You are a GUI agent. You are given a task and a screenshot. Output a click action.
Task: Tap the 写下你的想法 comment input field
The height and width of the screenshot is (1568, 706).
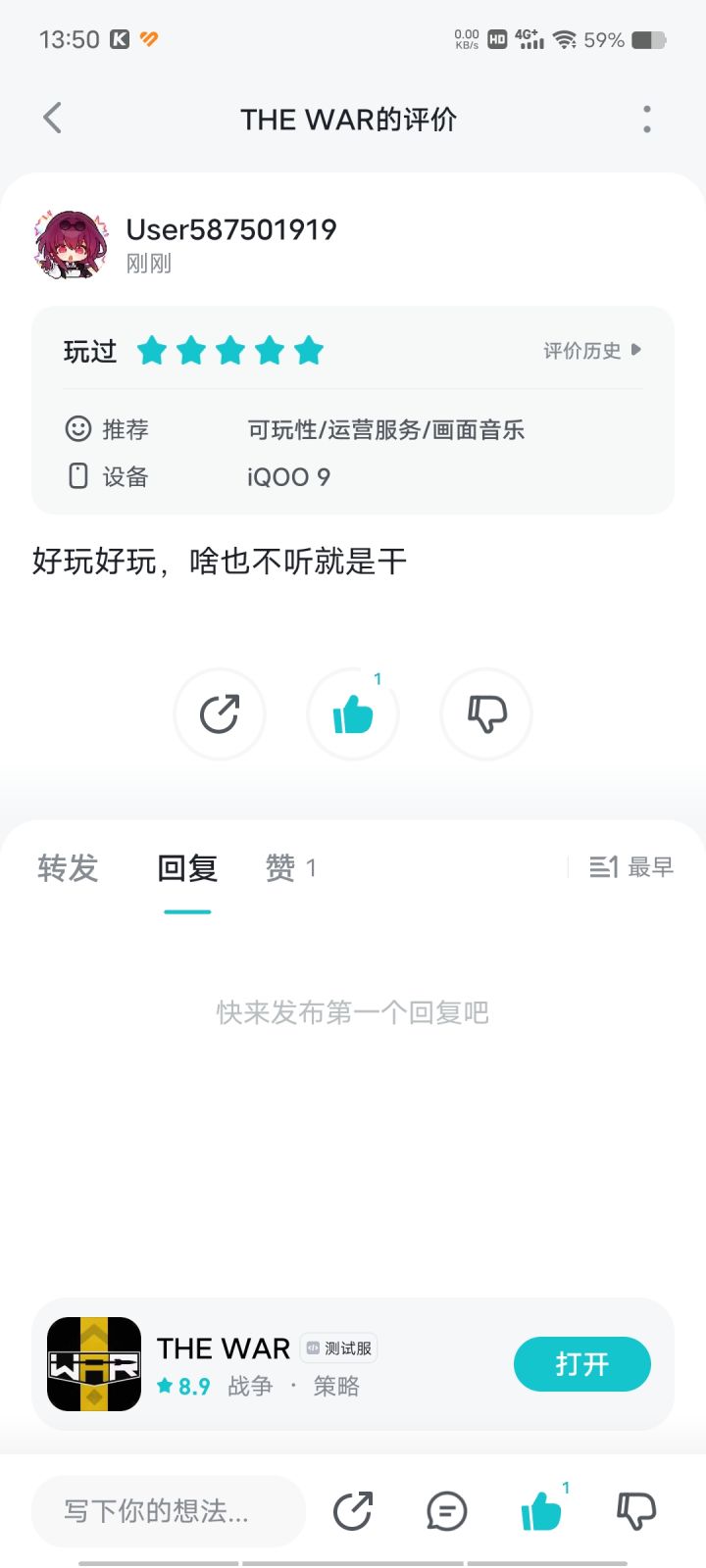coord(167,1511)
